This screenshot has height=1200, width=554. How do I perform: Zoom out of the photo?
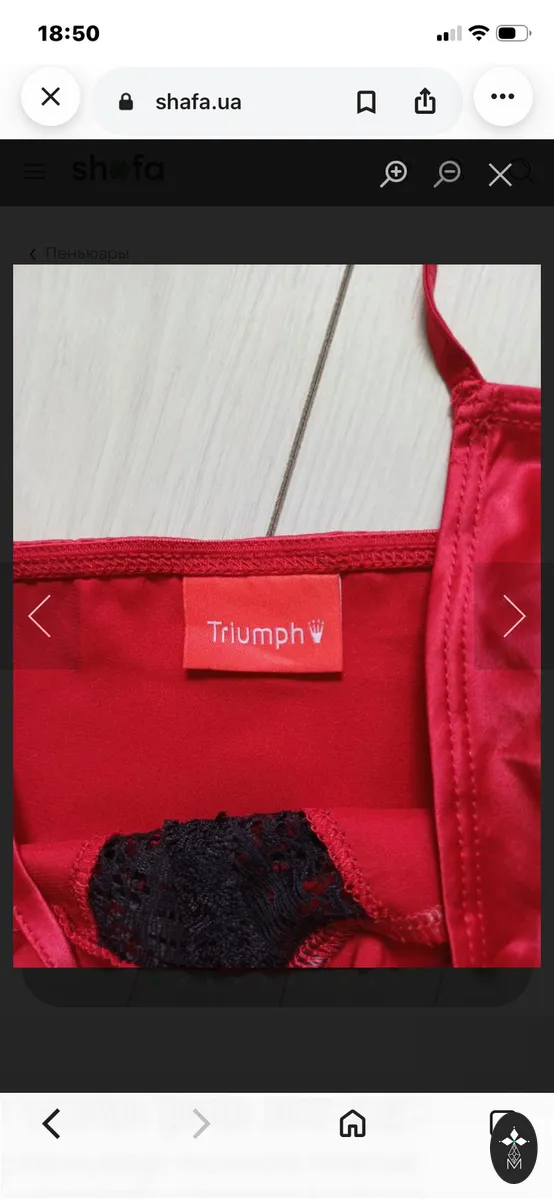pos(447,174)
